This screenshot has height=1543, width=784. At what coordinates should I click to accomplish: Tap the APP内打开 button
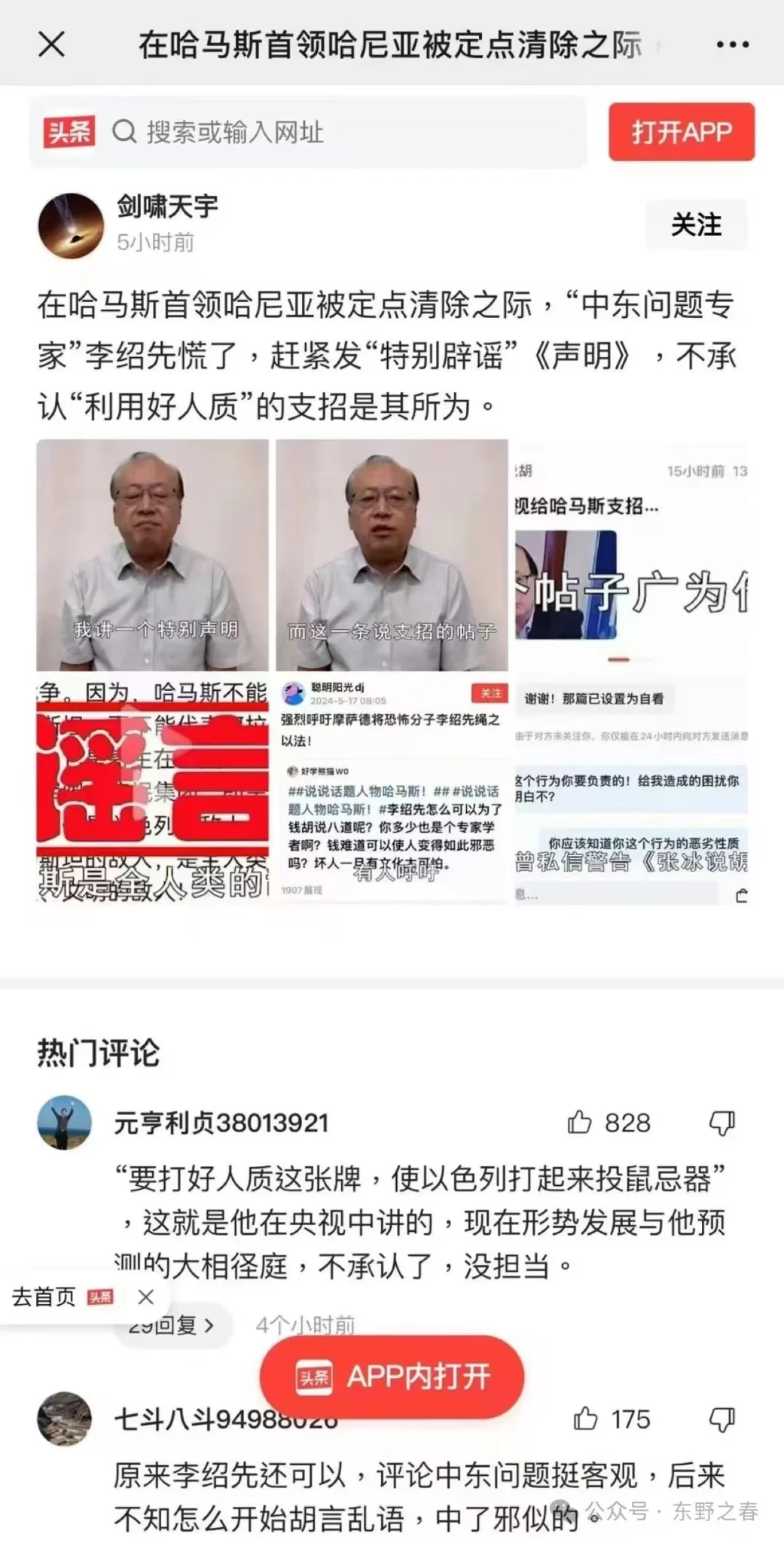point(392,1377)
